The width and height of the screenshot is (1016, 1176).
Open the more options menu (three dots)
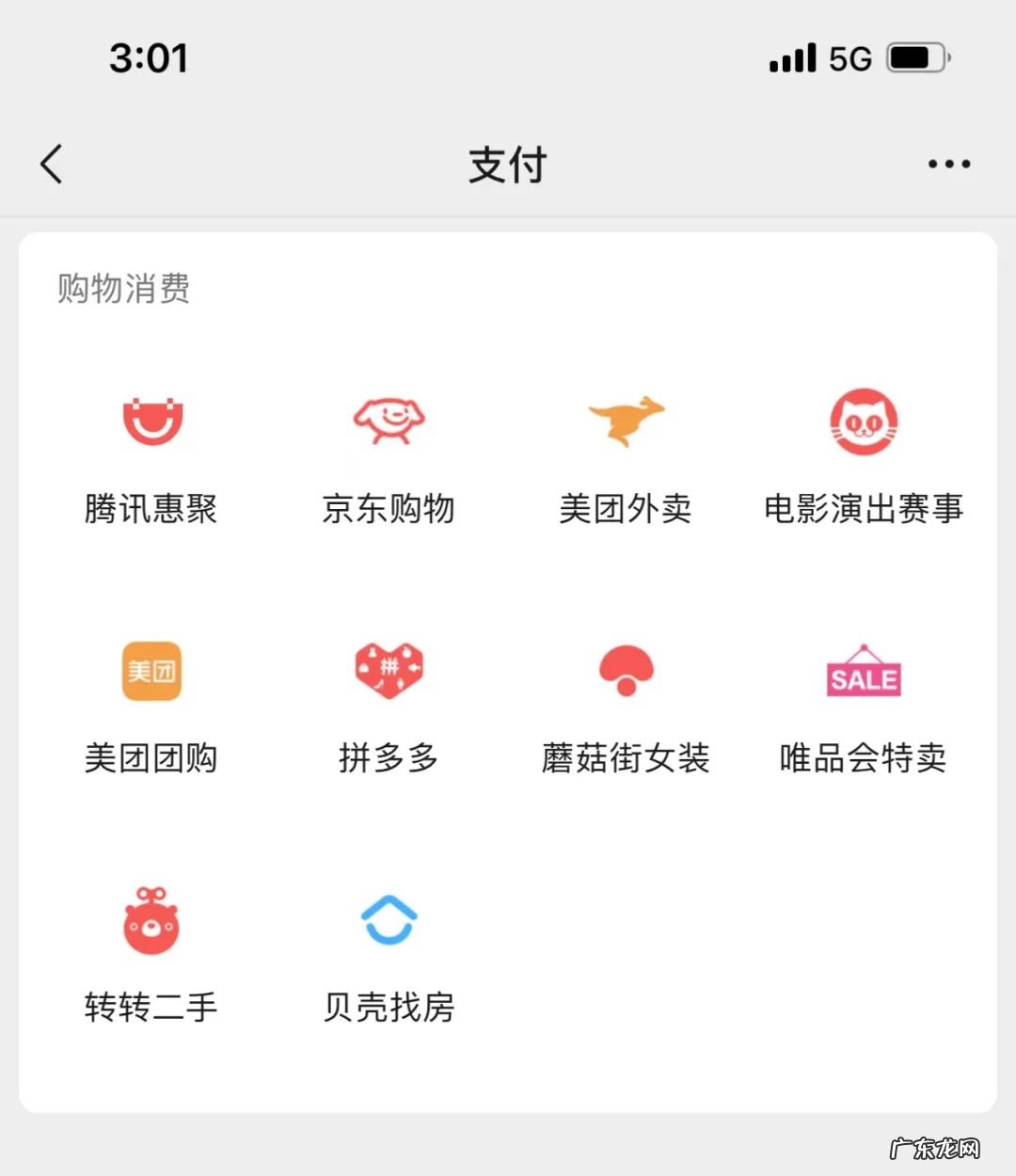pyautogui.click(x=947, y=163)
